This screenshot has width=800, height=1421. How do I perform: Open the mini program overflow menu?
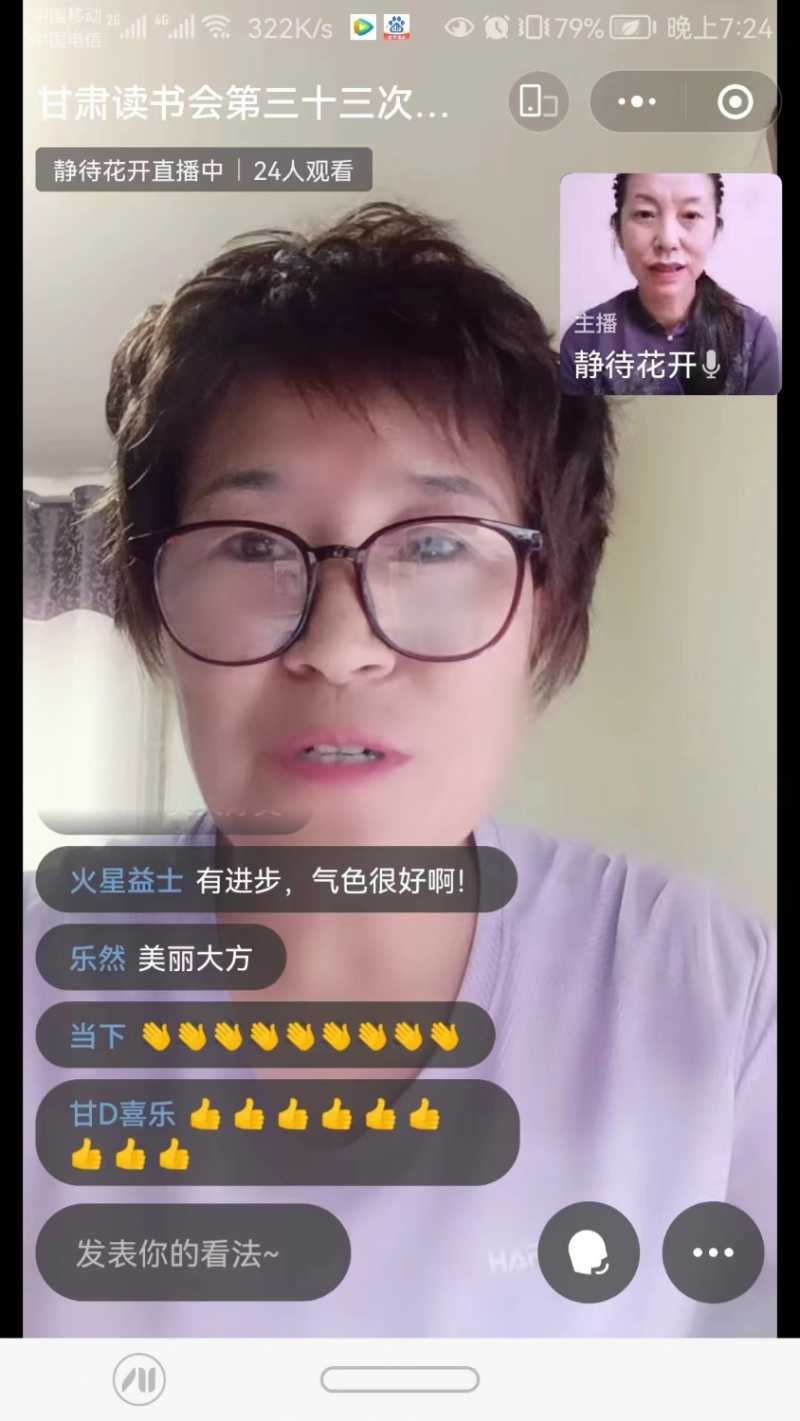(x=637, y=101)
